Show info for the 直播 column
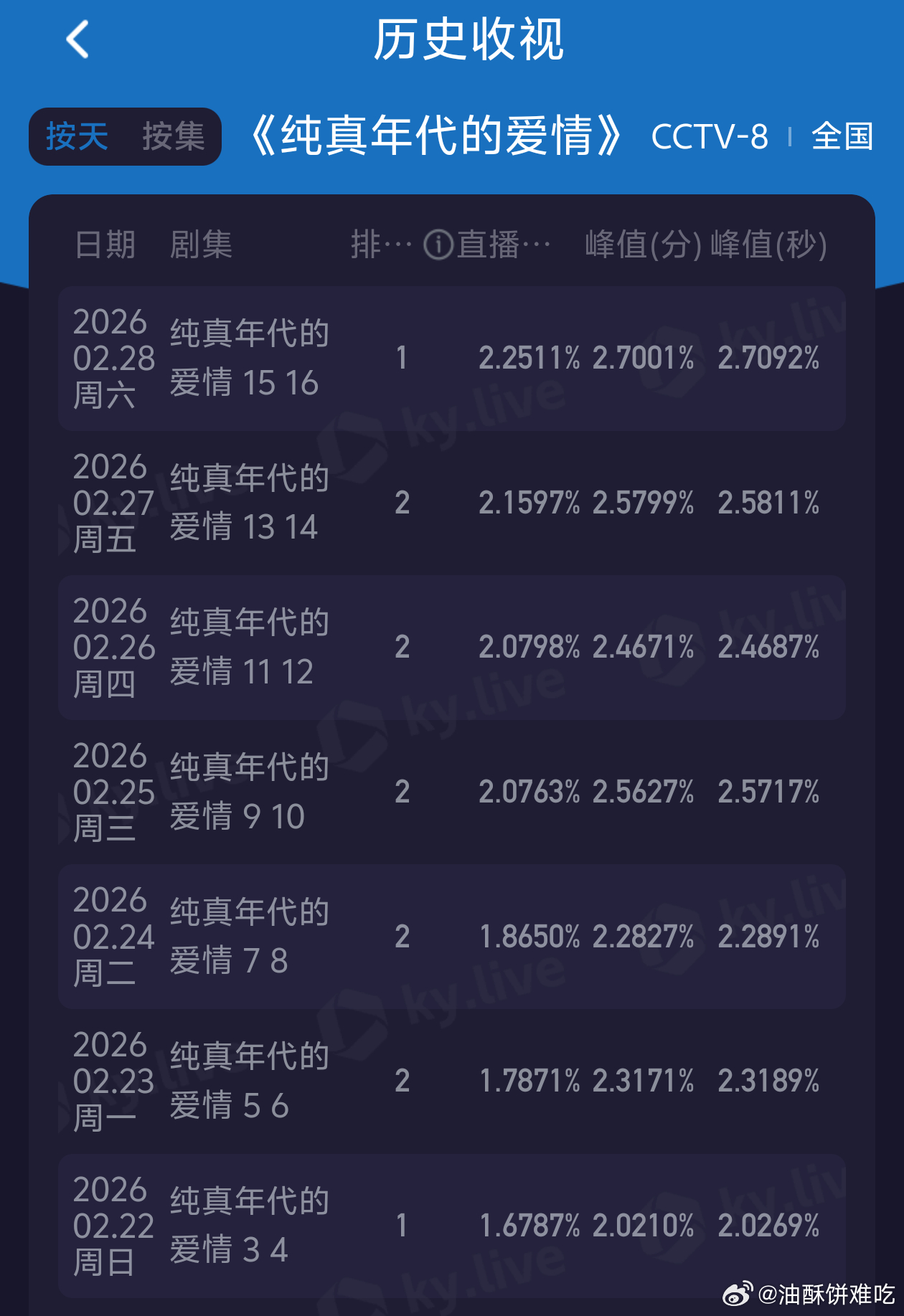 tap(438, 245)
